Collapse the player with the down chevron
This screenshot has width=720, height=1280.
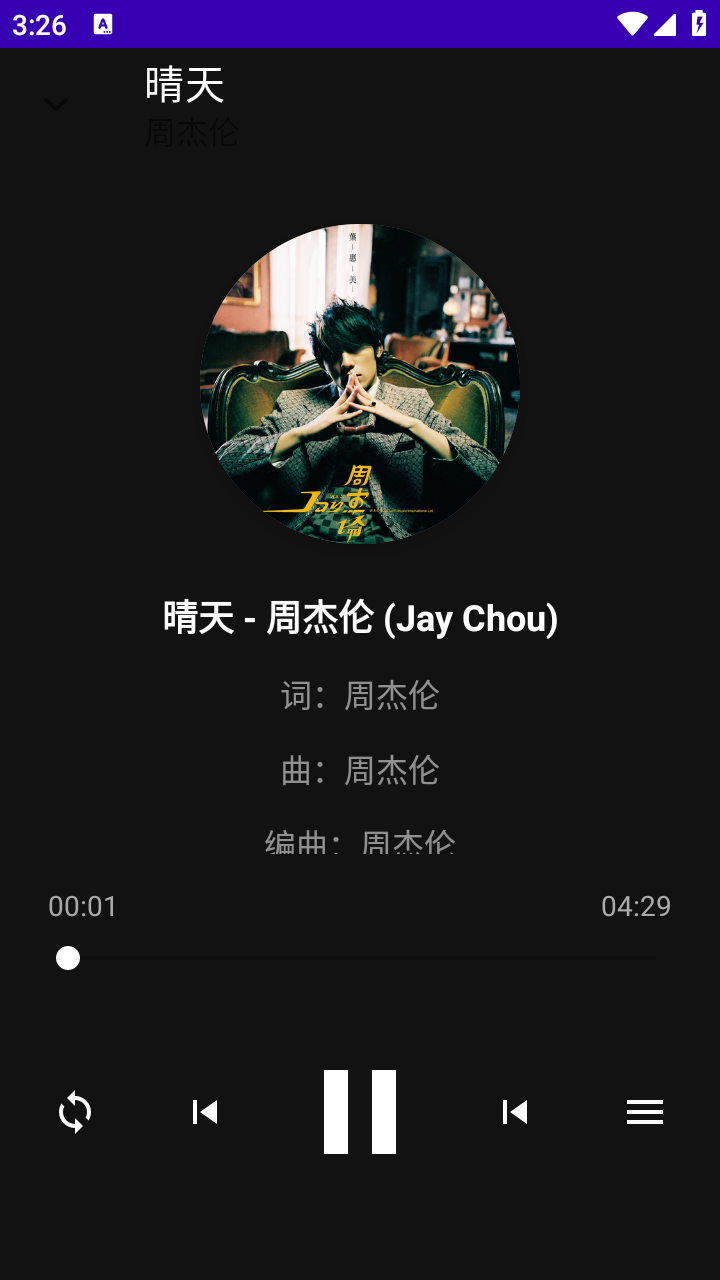[55, 104]
